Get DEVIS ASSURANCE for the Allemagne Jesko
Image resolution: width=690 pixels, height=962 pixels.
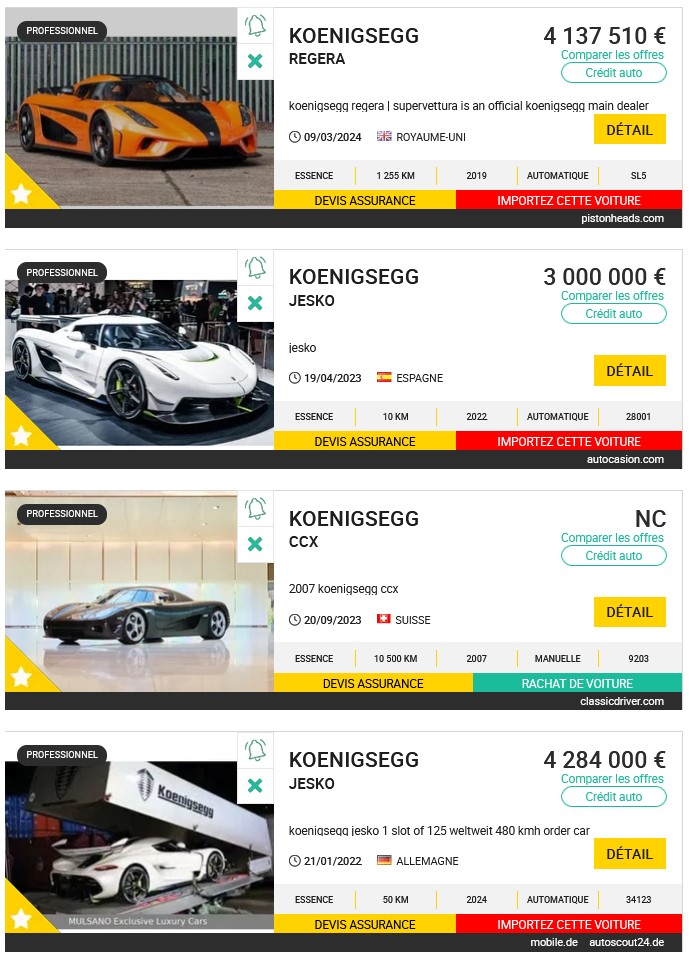(365, 924)
